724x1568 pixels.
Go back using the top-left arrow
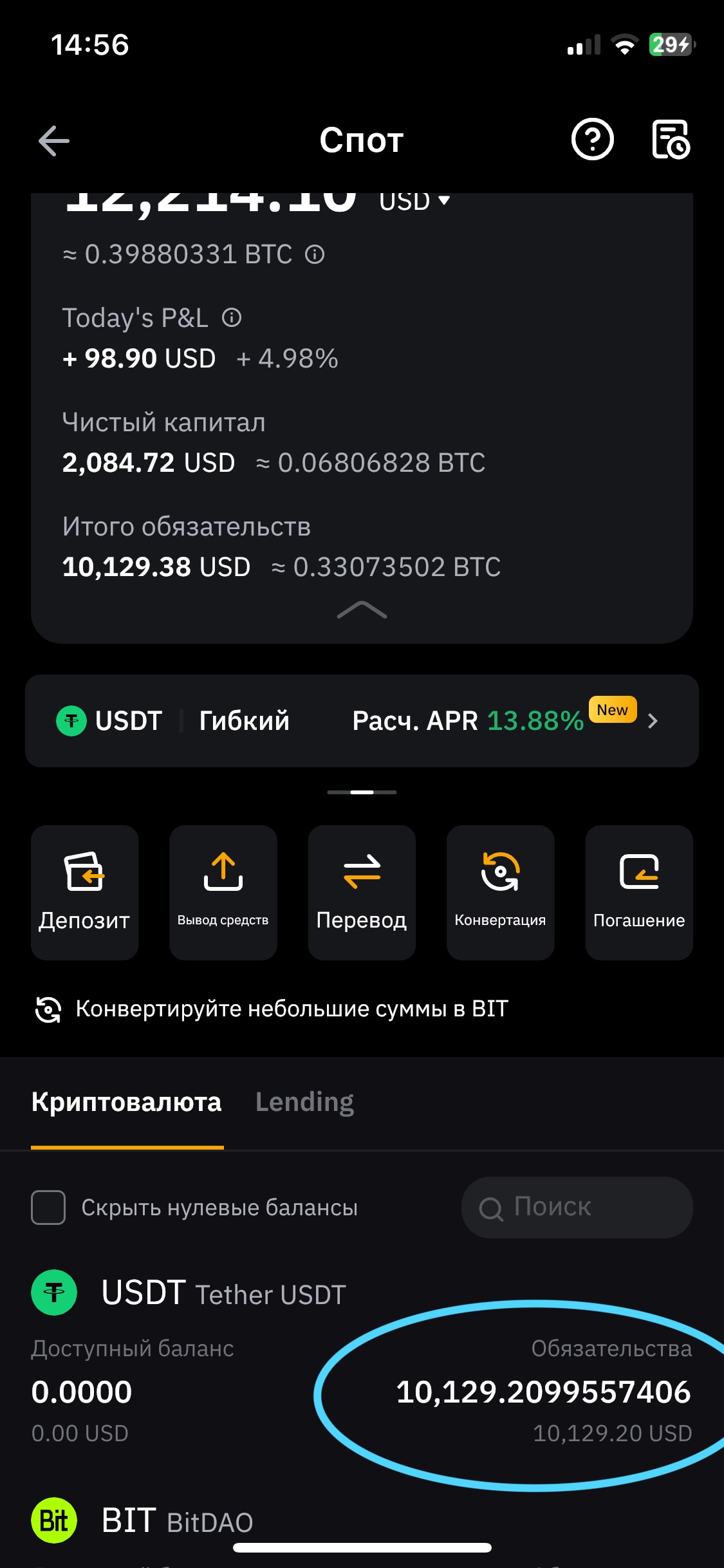(x=54, y=141)
